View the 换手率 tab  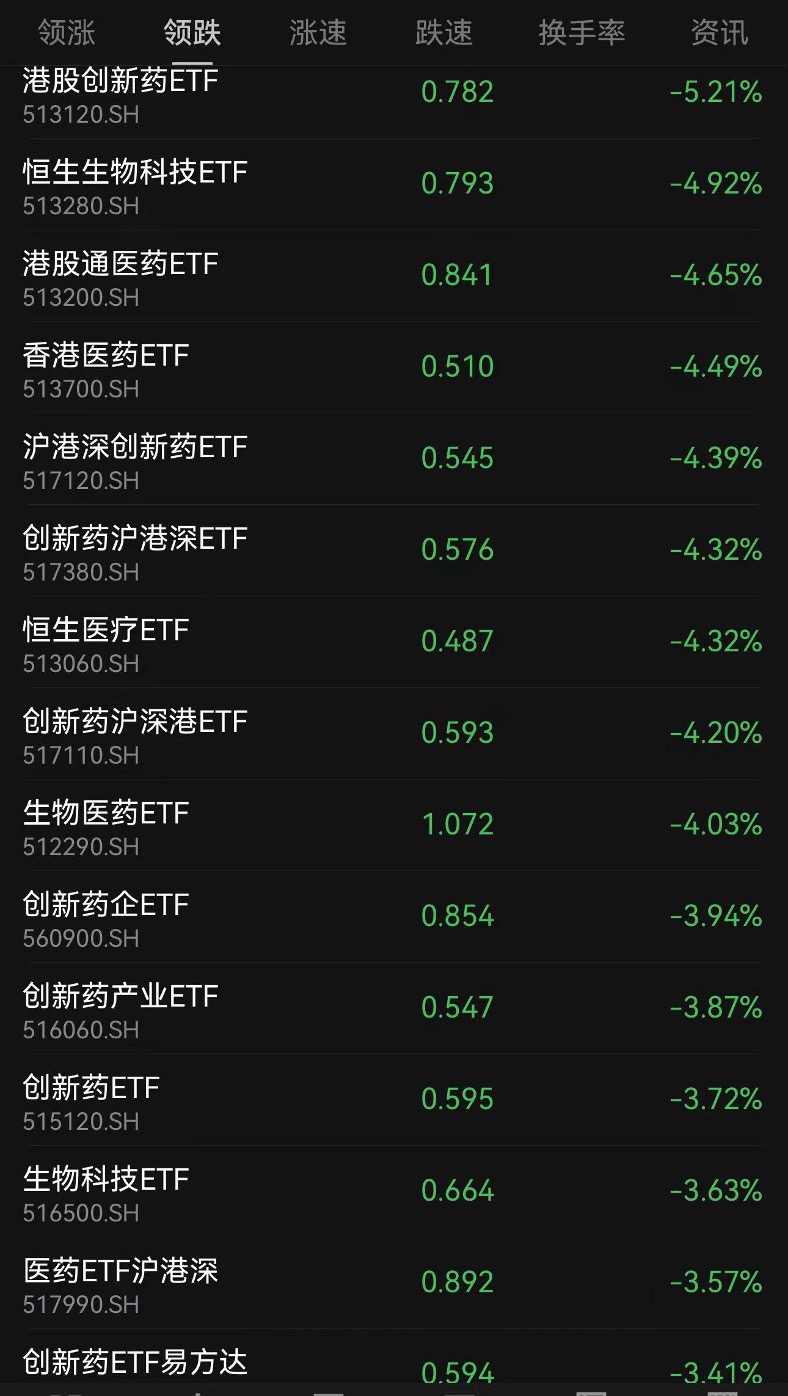point(581,33)
